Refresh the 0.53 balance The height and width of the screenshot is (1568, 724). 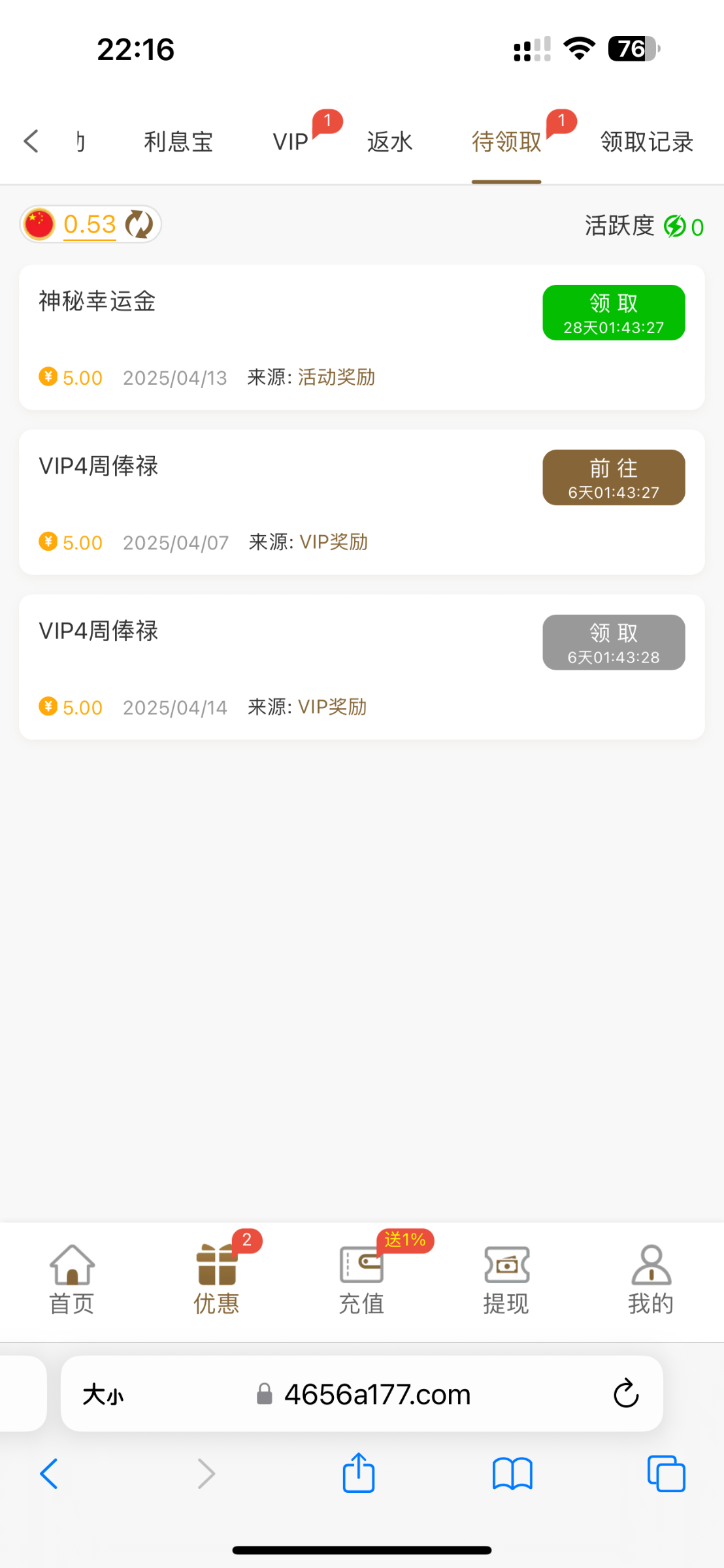point(139,224)
